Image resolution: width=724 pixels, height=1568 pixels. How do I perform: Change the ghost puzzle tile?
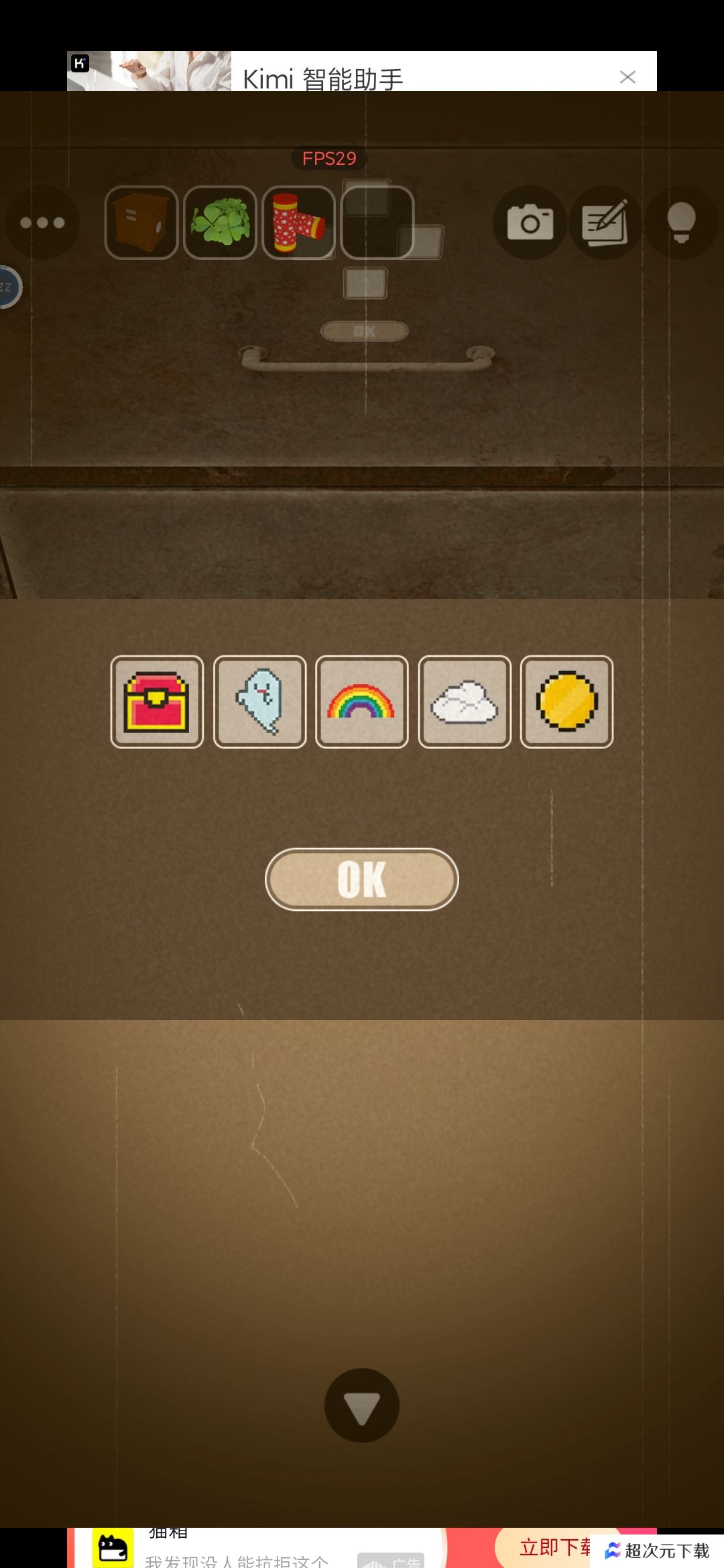(x=259, y=702)
